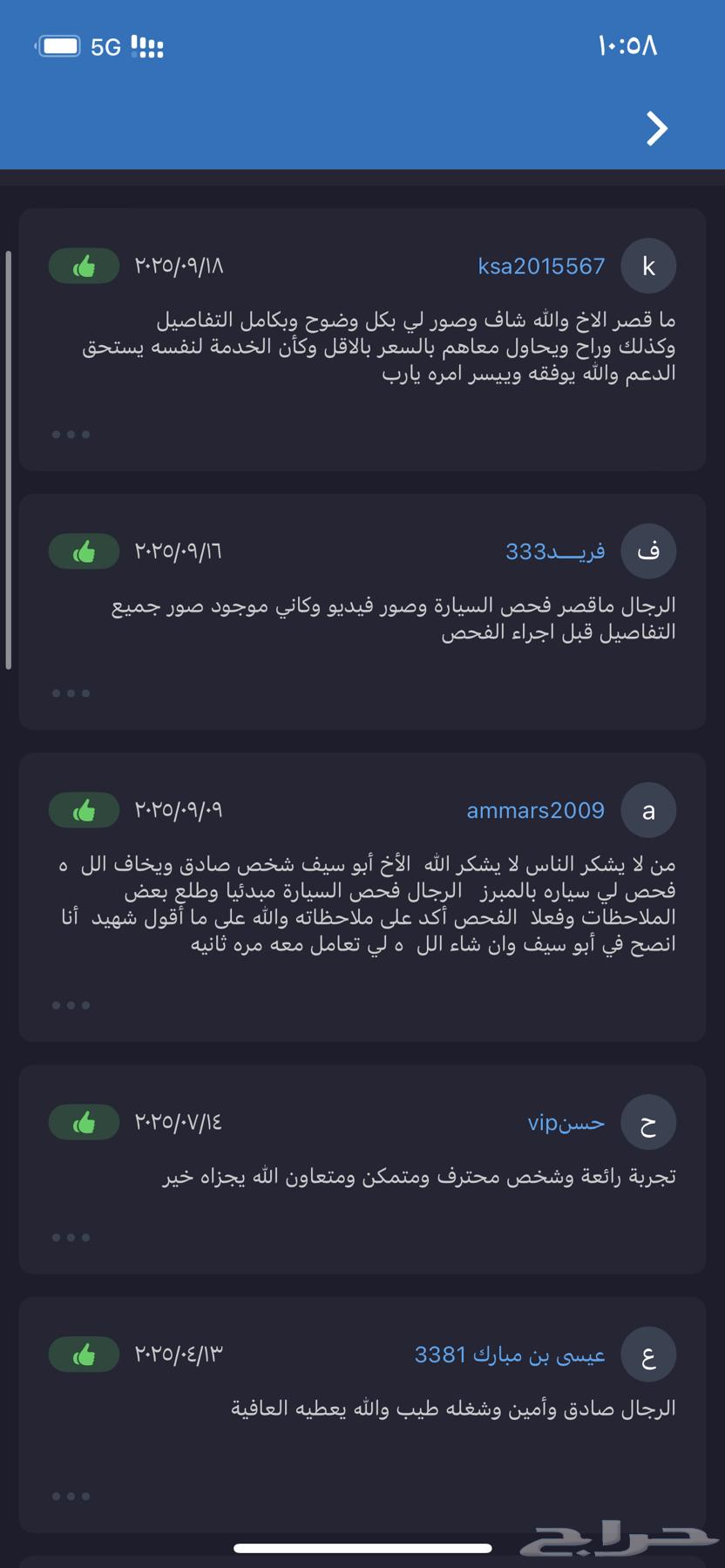The image size is (725, 1568).
Task: Open the three-dot menu on ammars2009's review
Action: pyautogui.click(x=70, y=1004)
